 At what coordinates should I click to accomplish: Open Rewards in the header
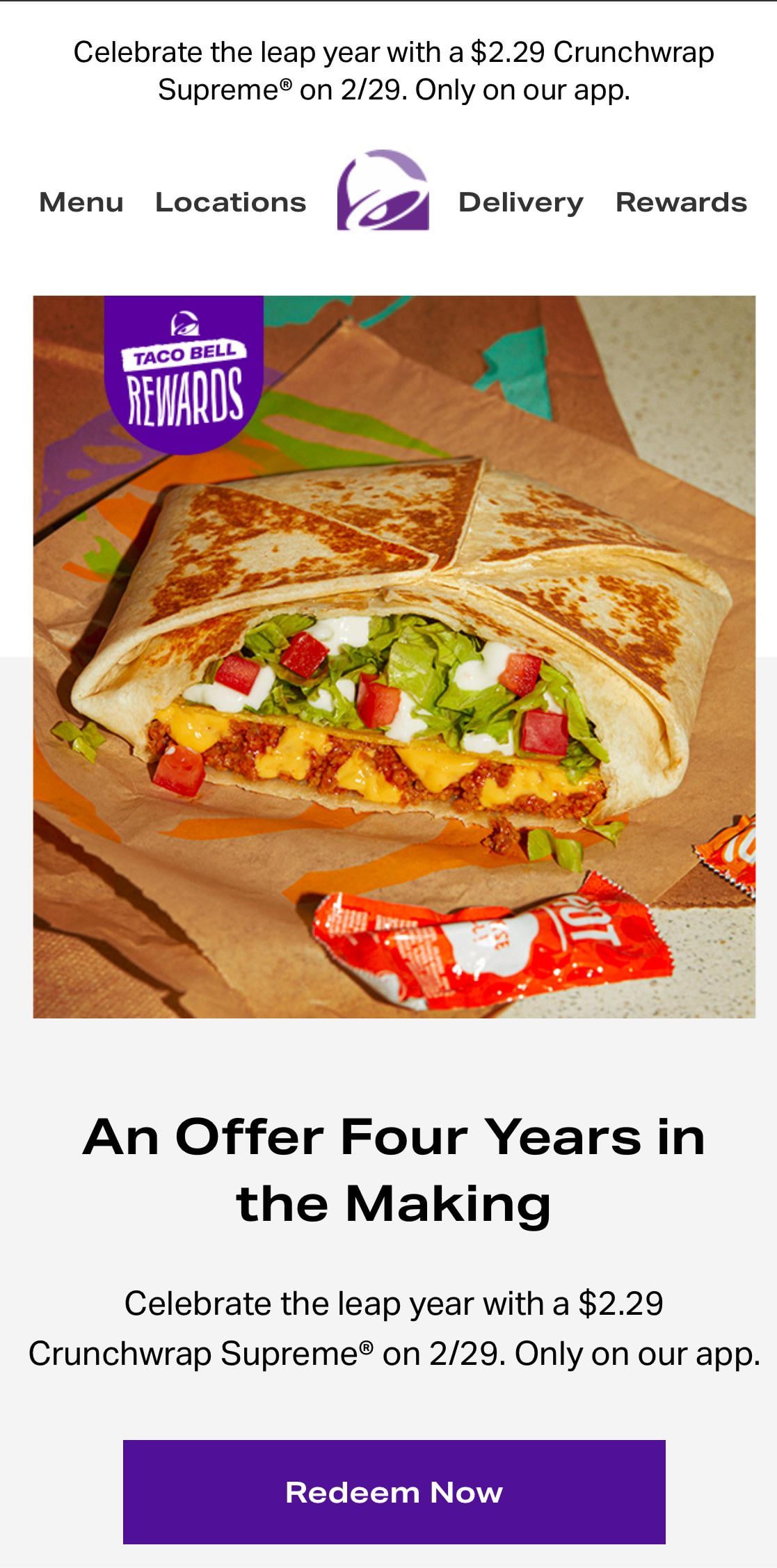[x=681, y=202]
